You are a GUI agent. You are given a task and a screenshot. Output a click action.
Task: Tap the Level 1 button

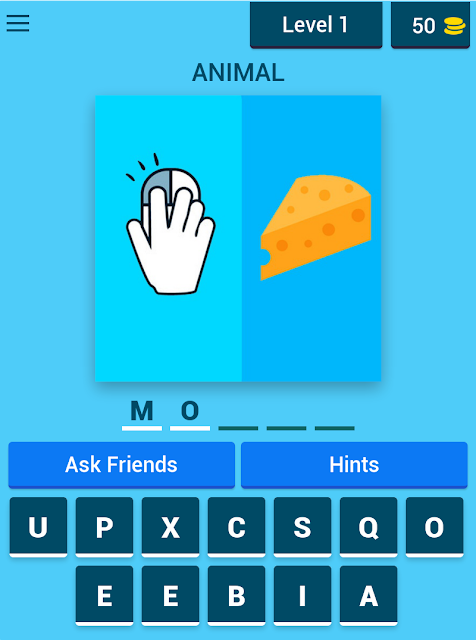[316, 25]
